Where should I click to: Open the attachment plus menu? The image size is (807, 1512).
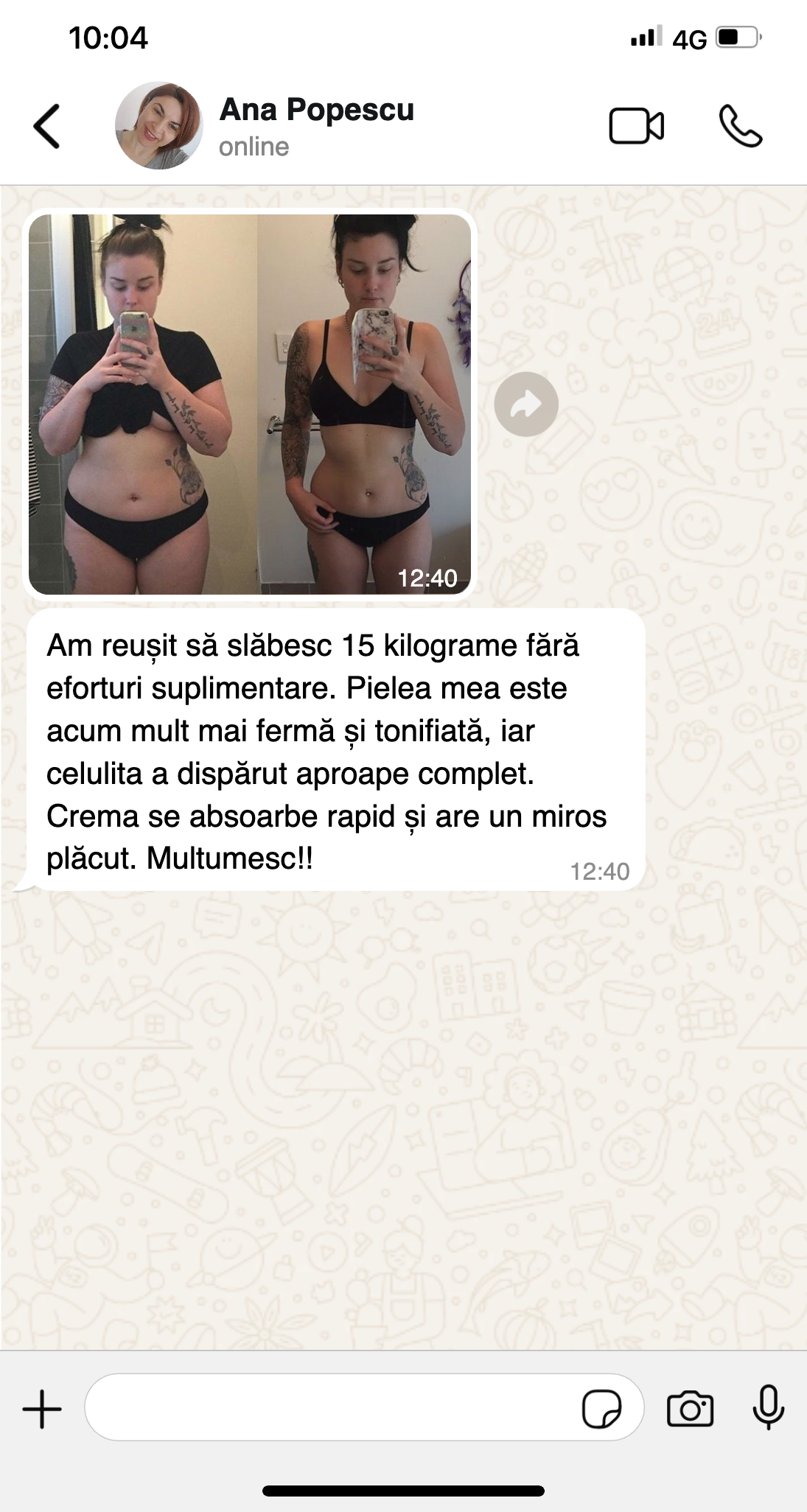click(42, 1410)
